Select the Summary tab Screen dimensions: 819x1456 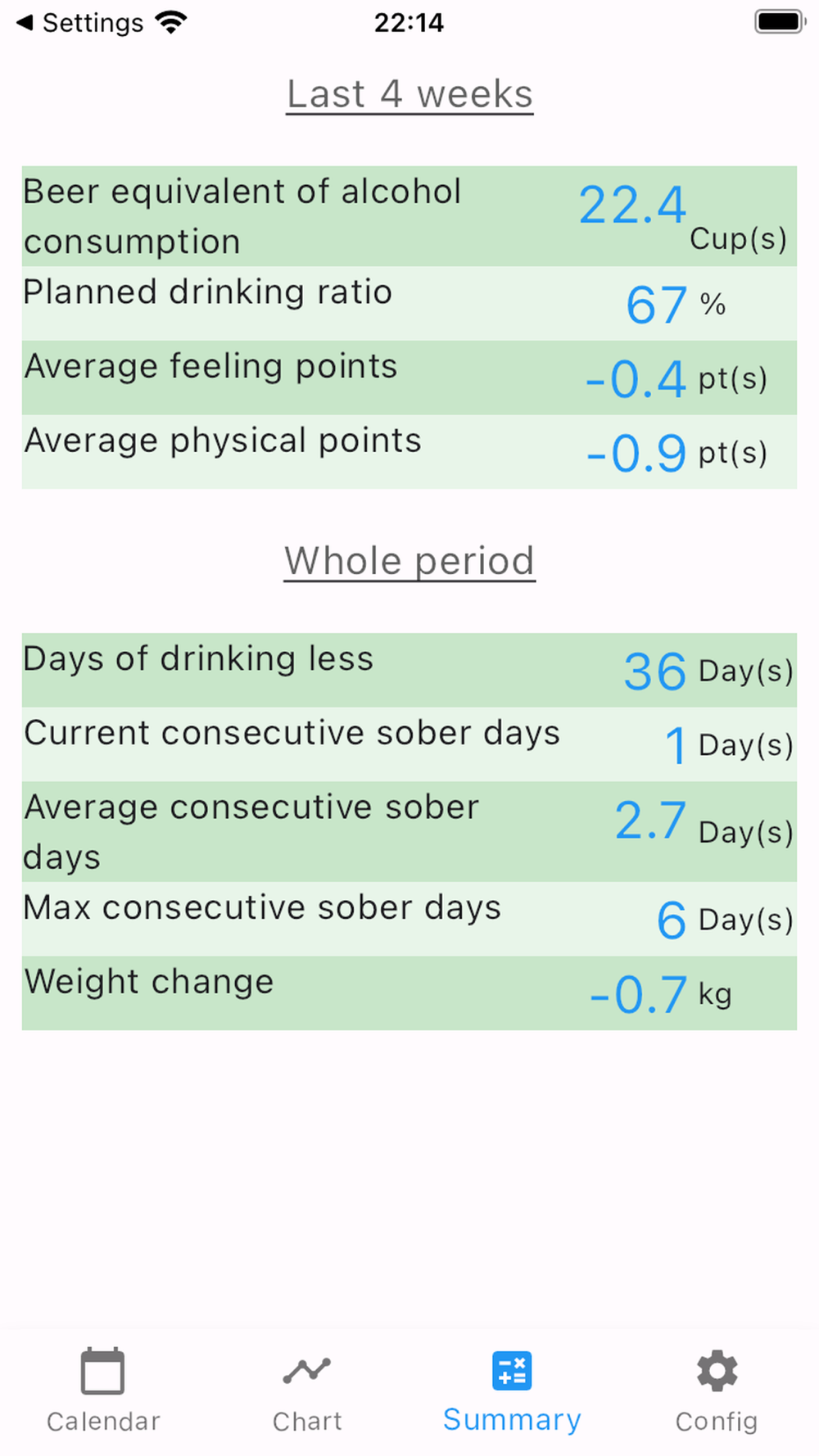[x=512, y=1389]
